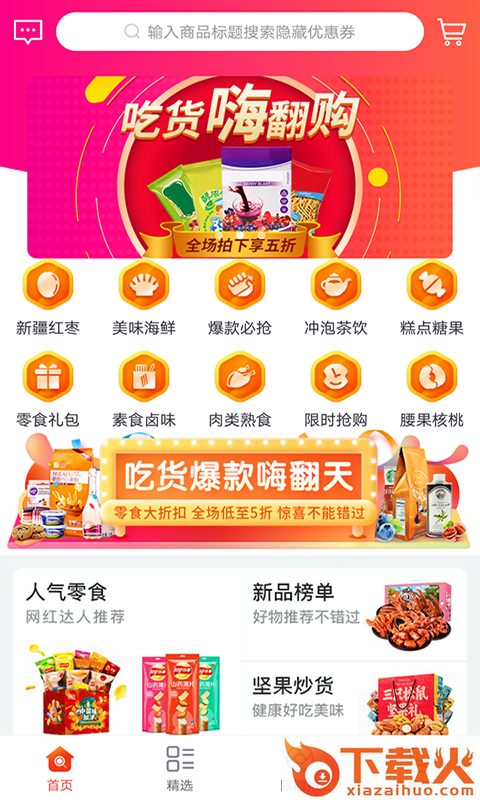This screenshot has height=800, width=480.
Task: Go to the 冲泡茶饮 category
Action: (336, 298)
